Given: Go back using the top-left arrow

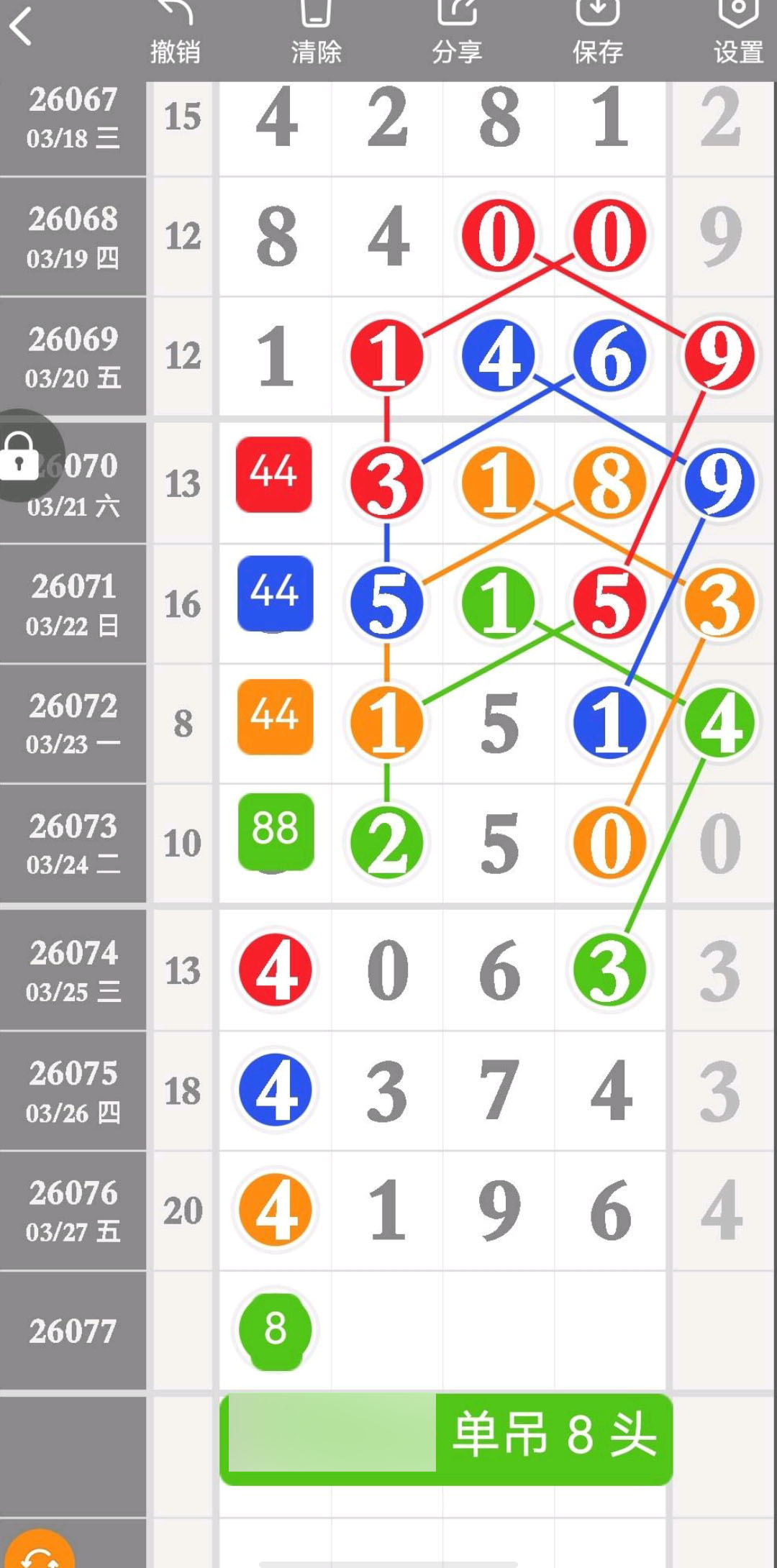Looking at the screenshot, I should (x=22, y=27).
